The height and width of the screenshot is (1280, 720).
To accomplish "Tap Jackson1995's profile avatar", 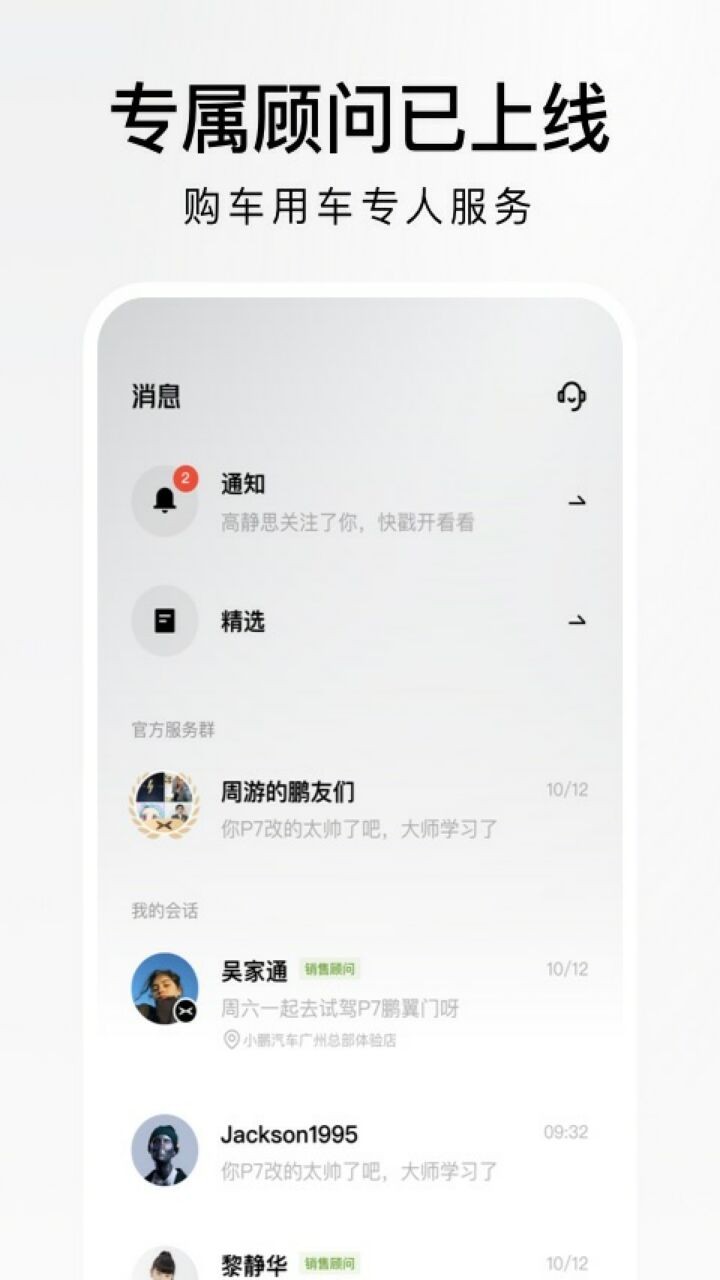I will click(x=163, y=1152).
